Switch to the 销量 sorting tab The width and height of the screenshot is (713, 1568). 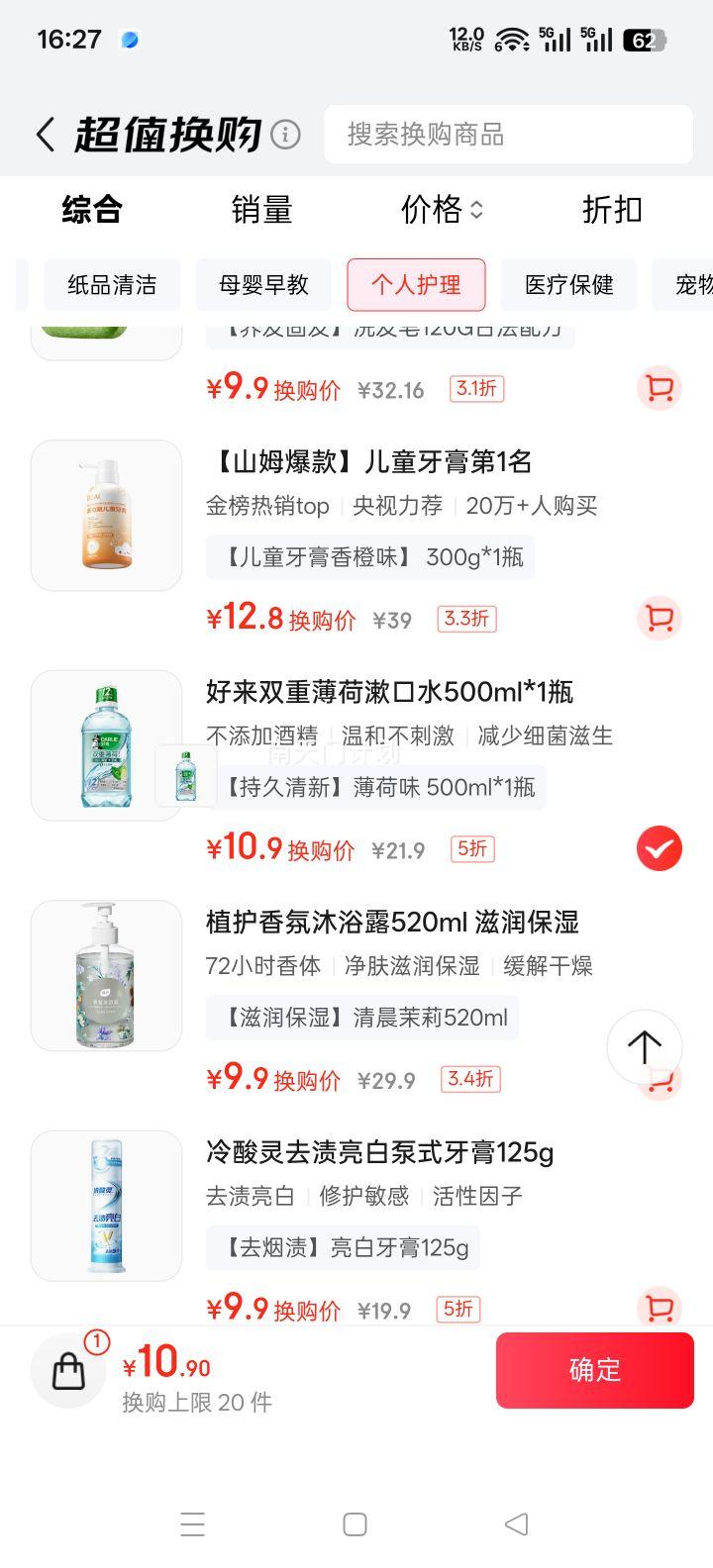click(x=262, y=210)
